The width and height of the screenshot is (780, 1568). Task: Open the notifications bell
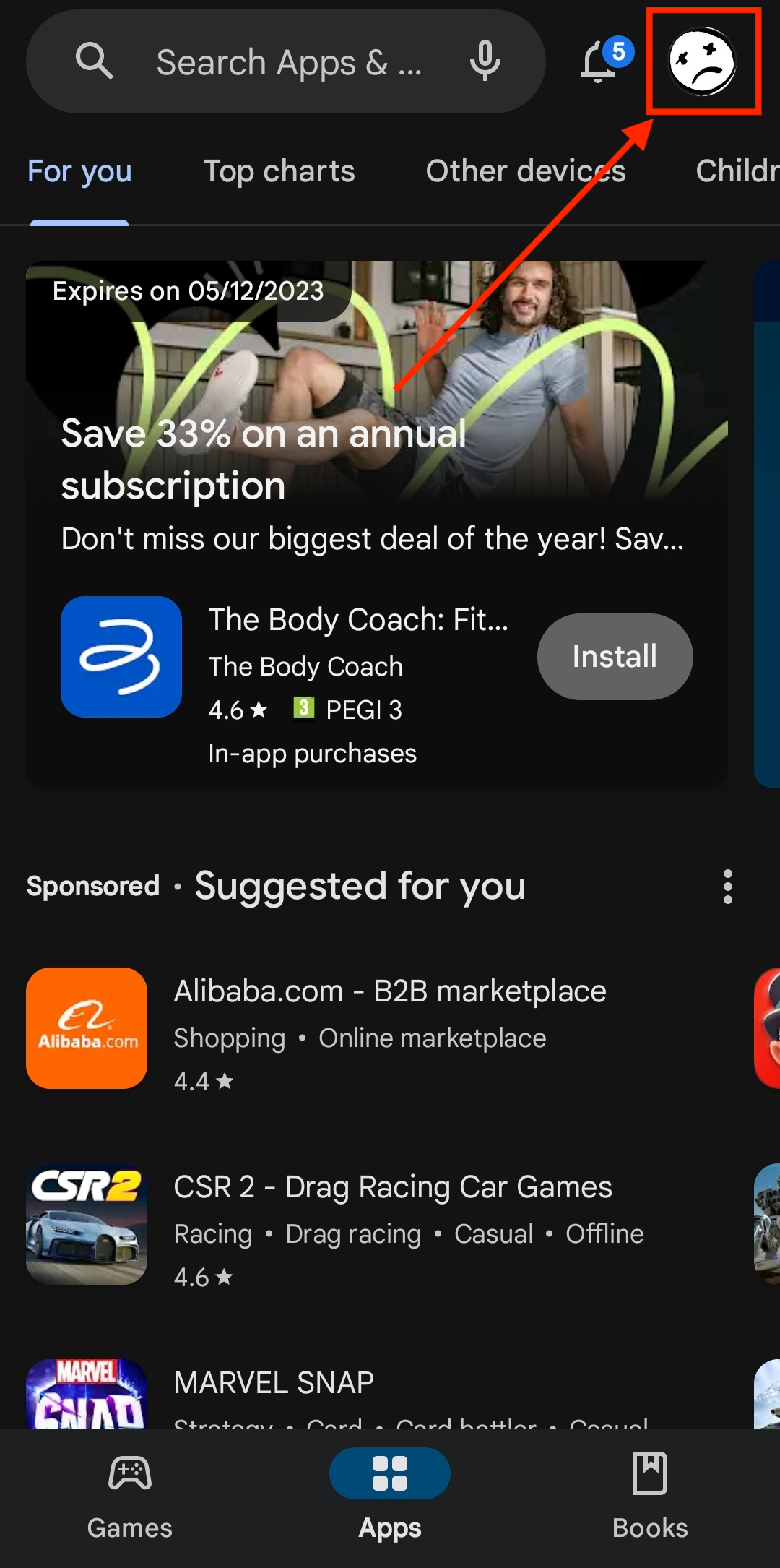click(600, 62)
